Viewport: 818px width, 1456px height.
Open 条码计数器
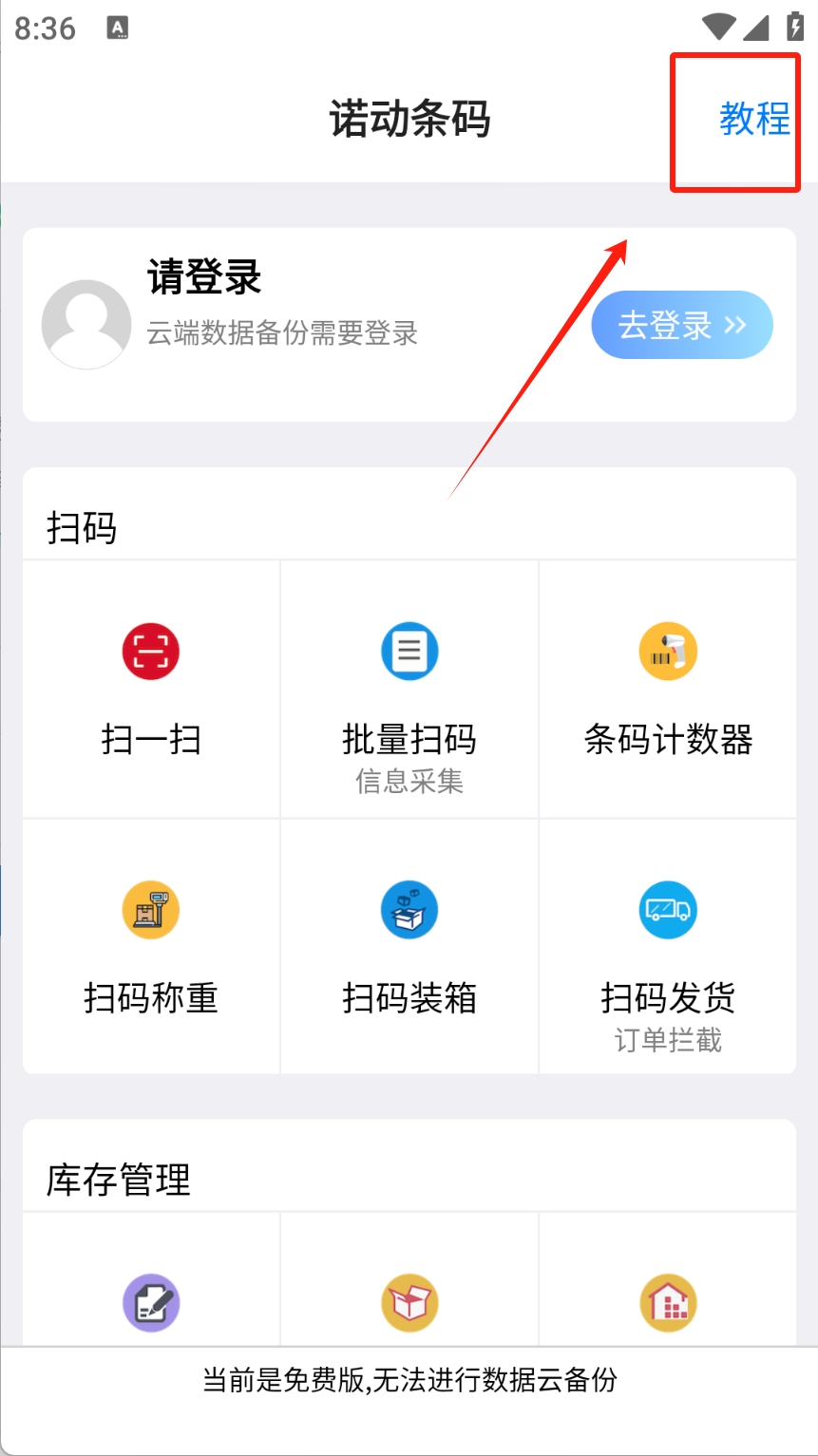(668, 690)
